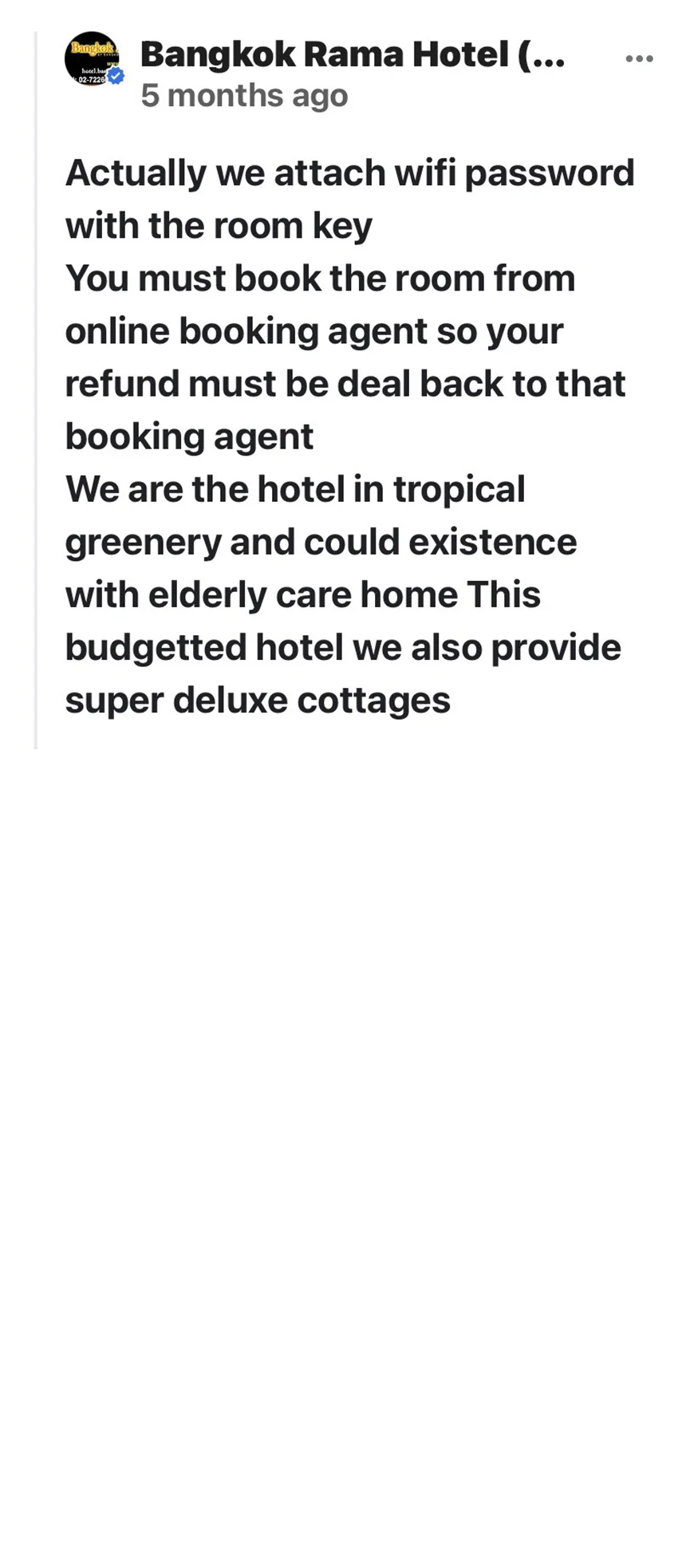View Bangkok Rama Hotel's profile picture
Image resolution: width=694 pixels, height=1568 pixels.
93,59
